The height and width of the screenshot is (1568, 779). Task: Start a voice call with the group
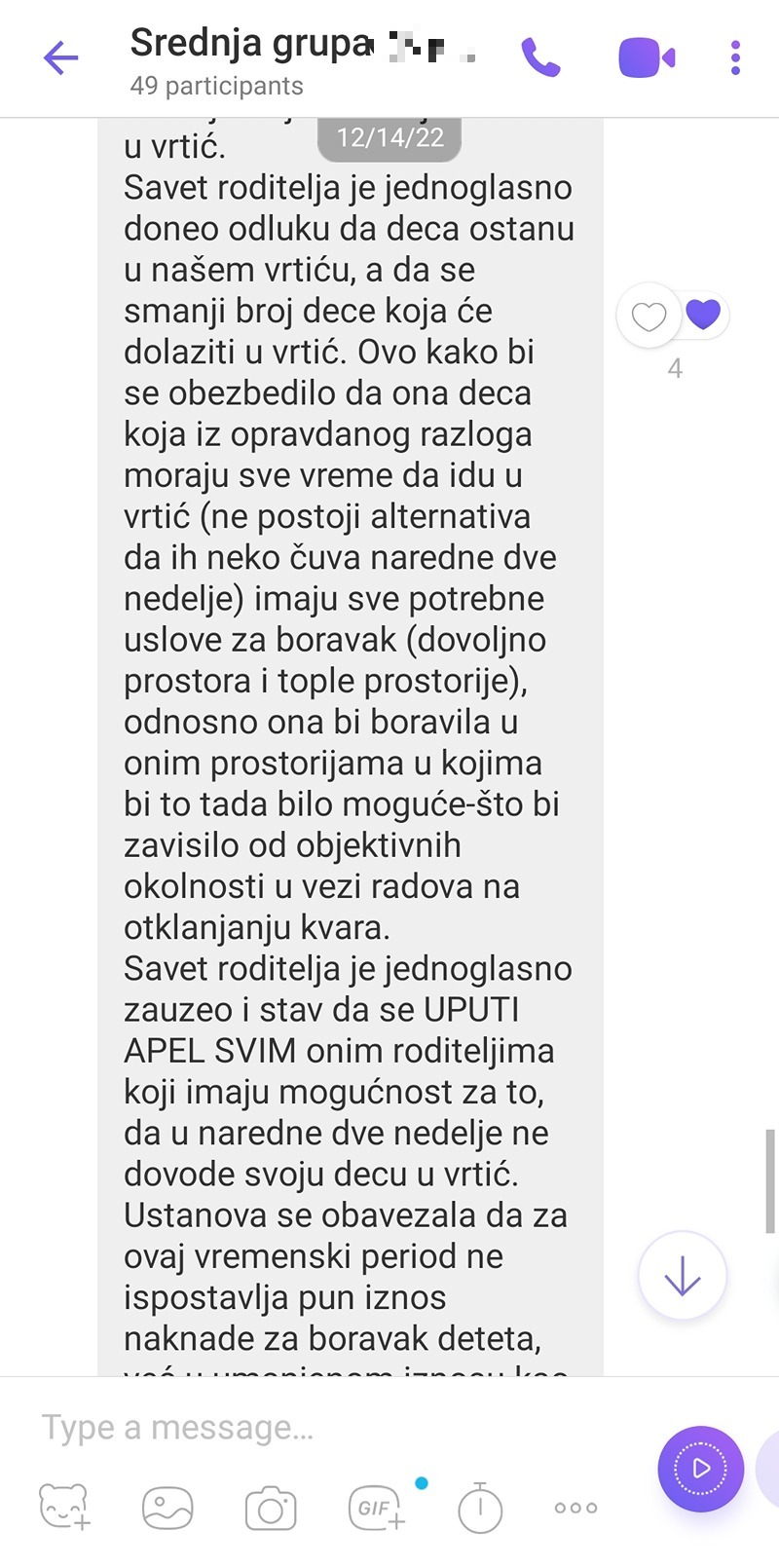click(x=540, y=57)
